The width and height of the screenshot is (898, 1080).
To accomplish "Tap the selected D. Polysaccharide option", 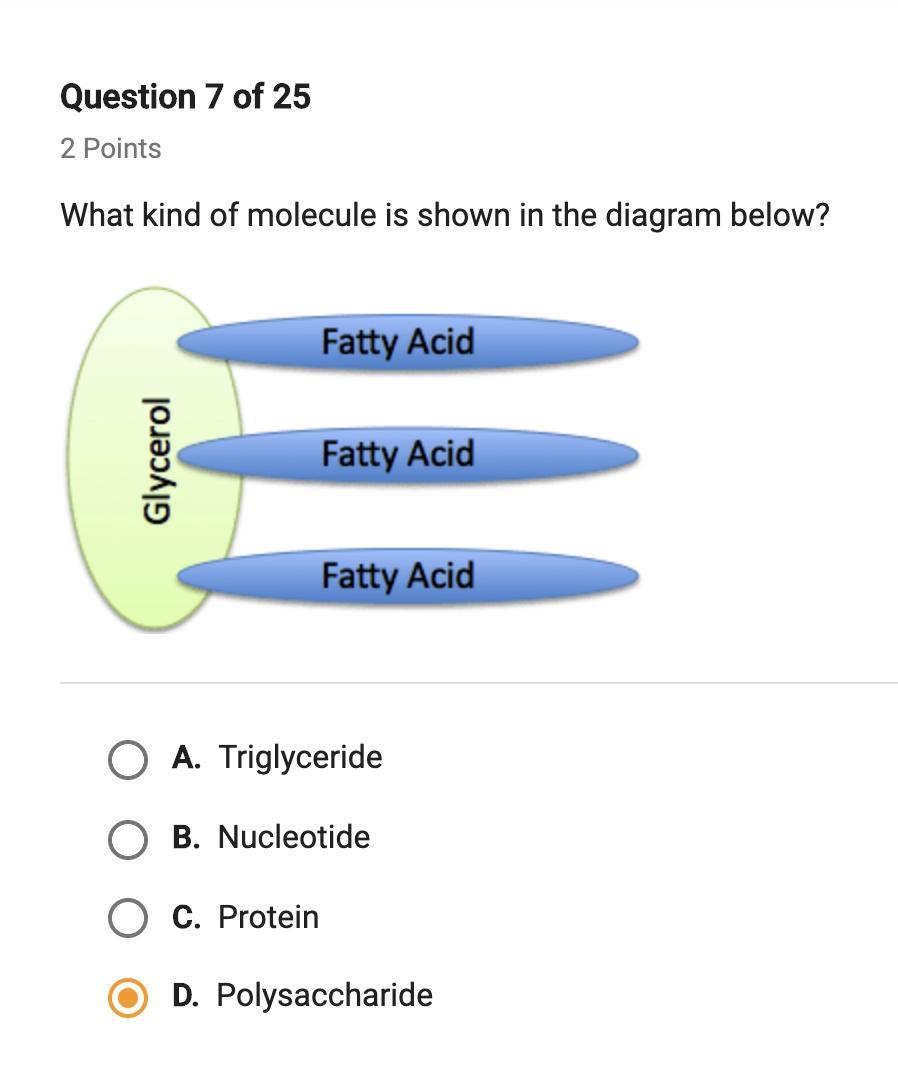I will tap(127, 997).
